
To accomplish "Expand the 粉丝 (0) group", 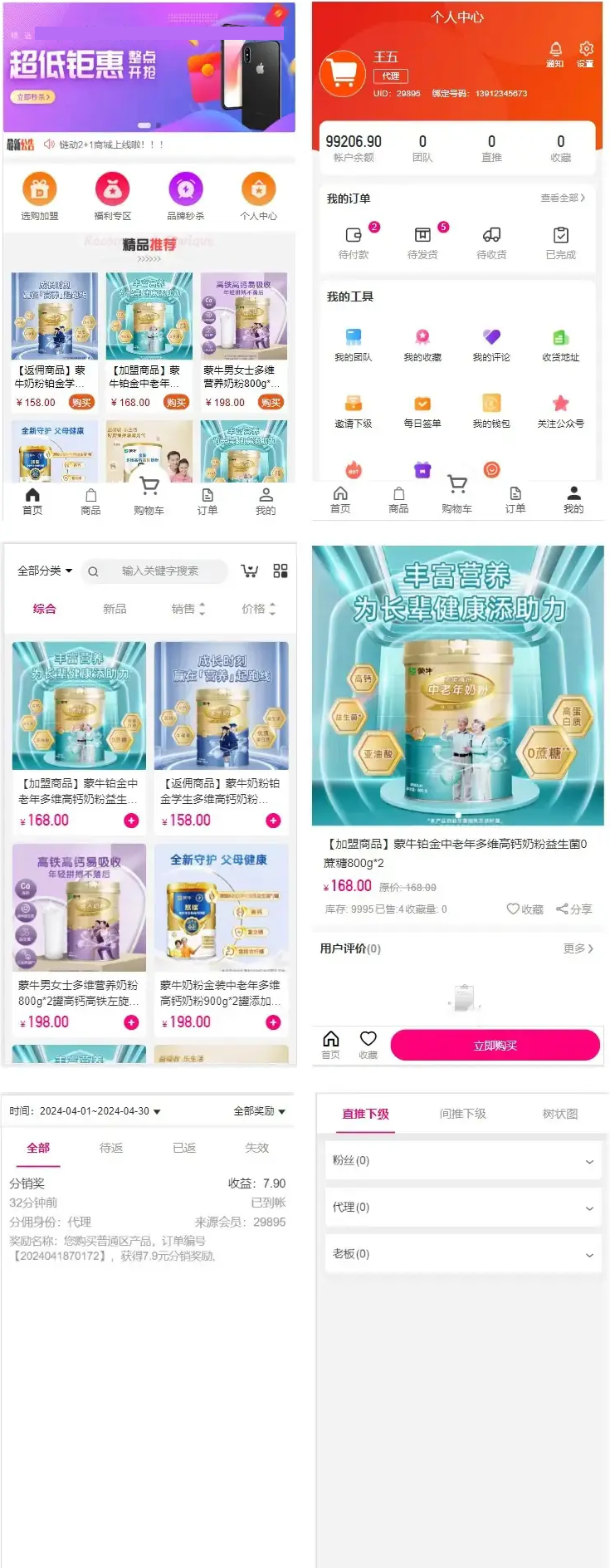I will pyautogui.click(x=462, y=1160).
